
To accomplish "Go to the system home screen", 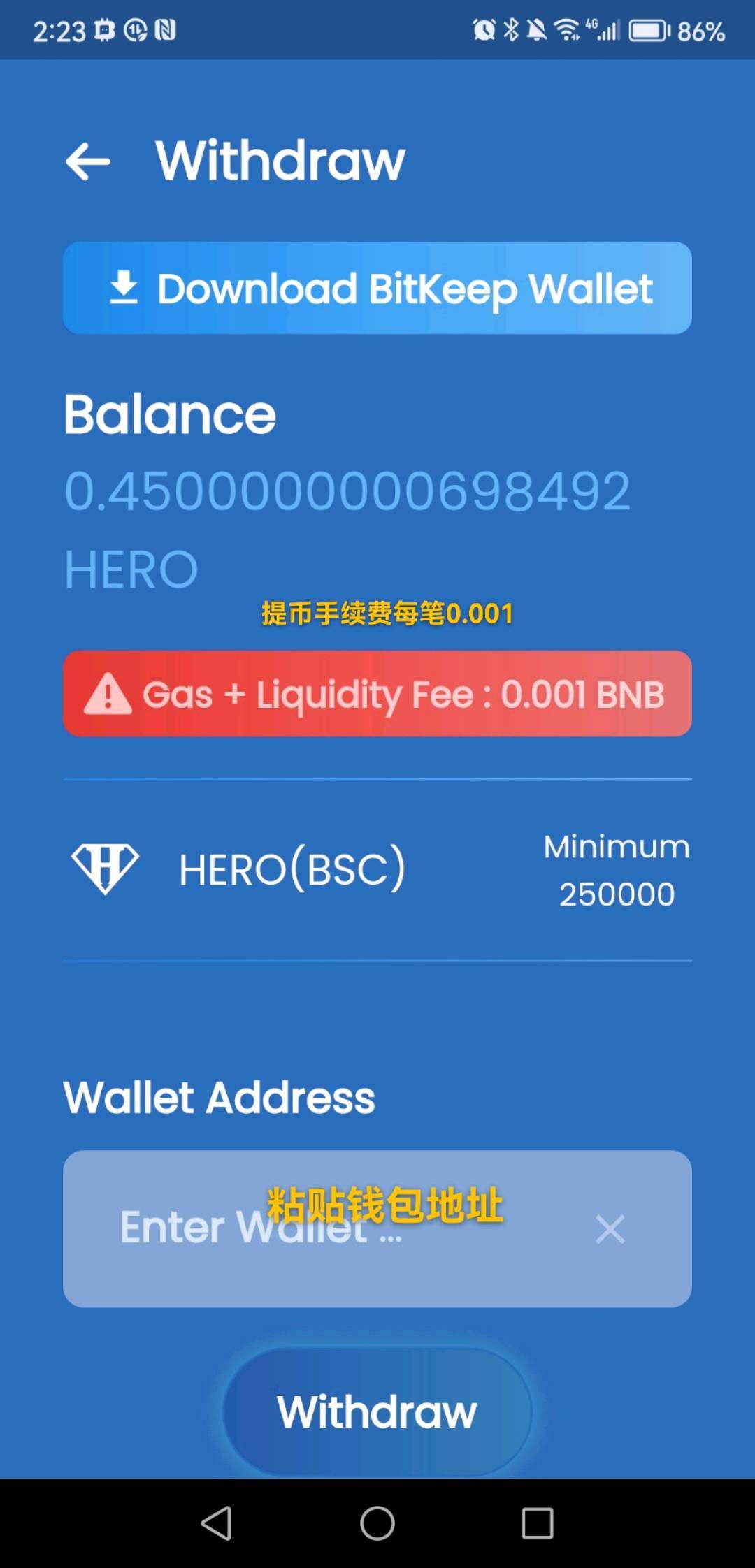I will click(x=377, y=1523).
